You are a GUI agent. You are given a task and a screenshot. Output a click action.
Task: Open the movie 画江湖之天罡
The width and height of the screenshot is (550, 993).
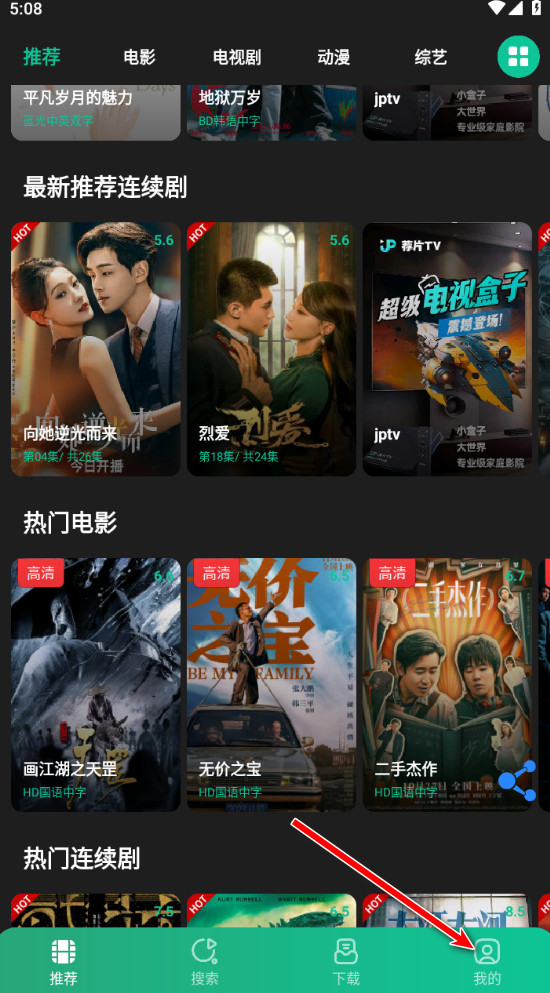point(96,685)
